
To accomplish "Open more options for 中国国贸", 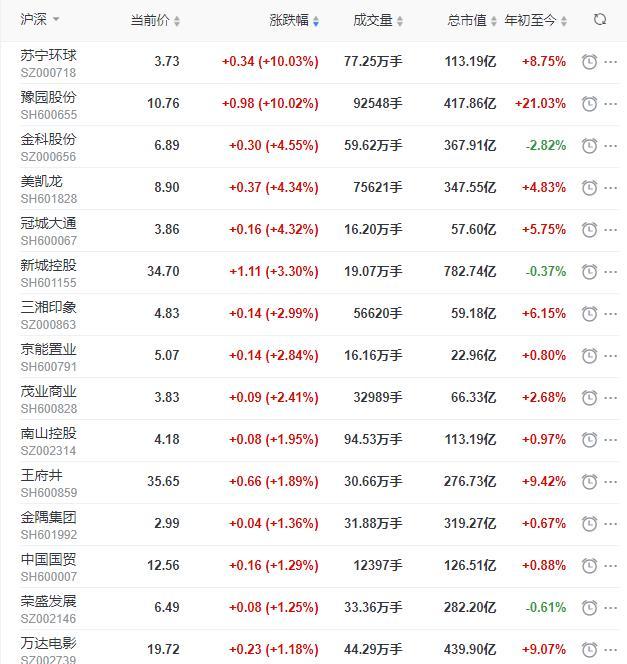I will tap(611, 566).
